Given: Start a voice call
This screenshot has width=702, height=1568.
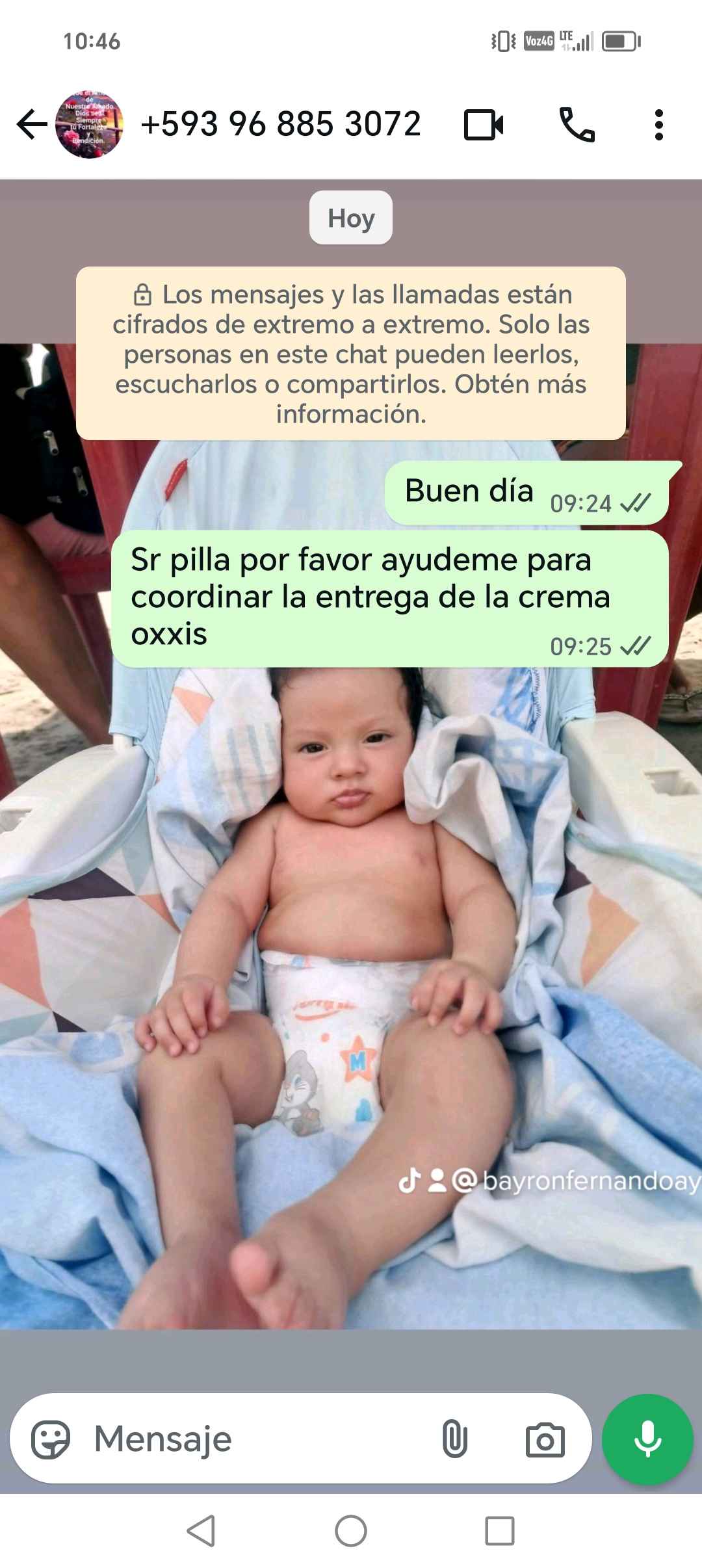Looking at the screenshot, I should [x=577, y=124].
